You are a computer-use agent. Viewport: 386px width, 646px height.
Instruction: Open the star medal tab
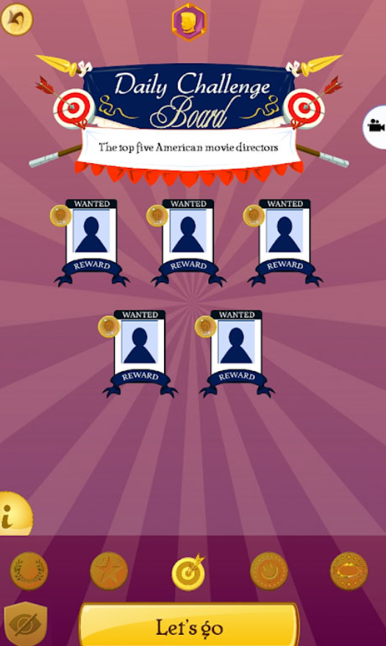click(x=109, y=571)
